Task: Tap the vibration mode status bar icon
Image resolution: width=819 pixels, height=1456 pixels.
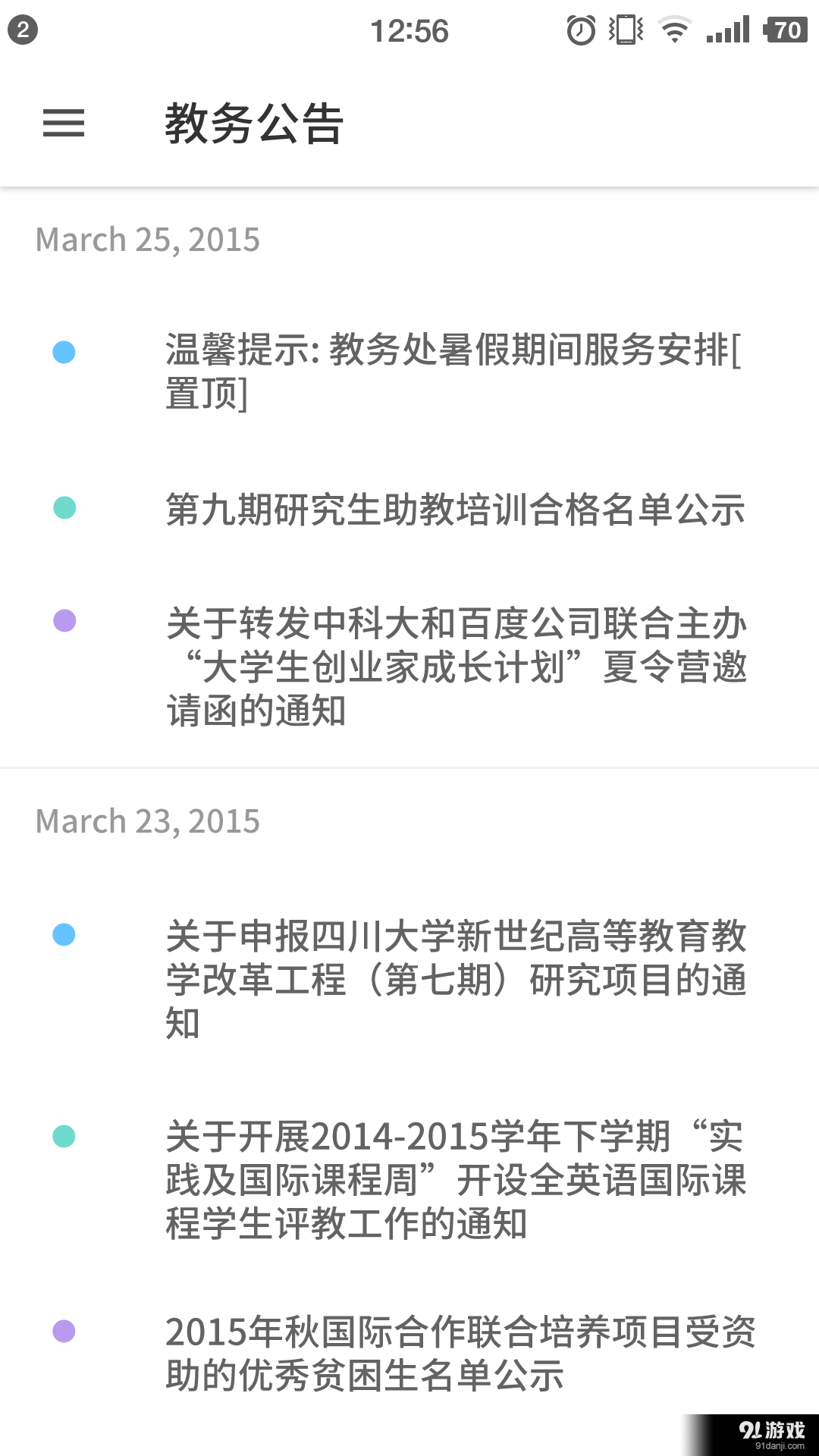Action: pyautogui.click(x=623, y=29)
